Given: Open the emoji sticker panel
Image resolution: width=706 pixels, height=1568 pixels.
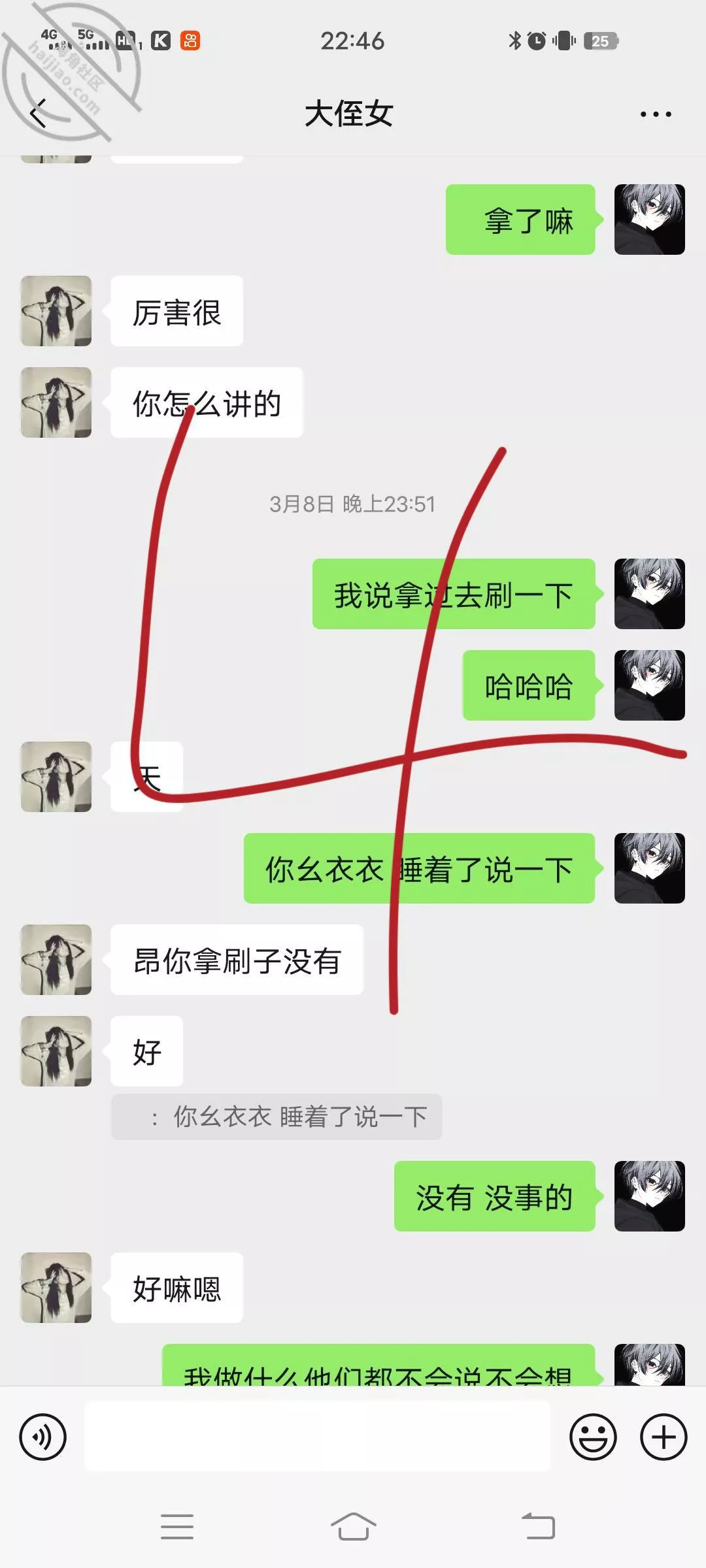Looking at the screenshot, I should [593, 1437].
